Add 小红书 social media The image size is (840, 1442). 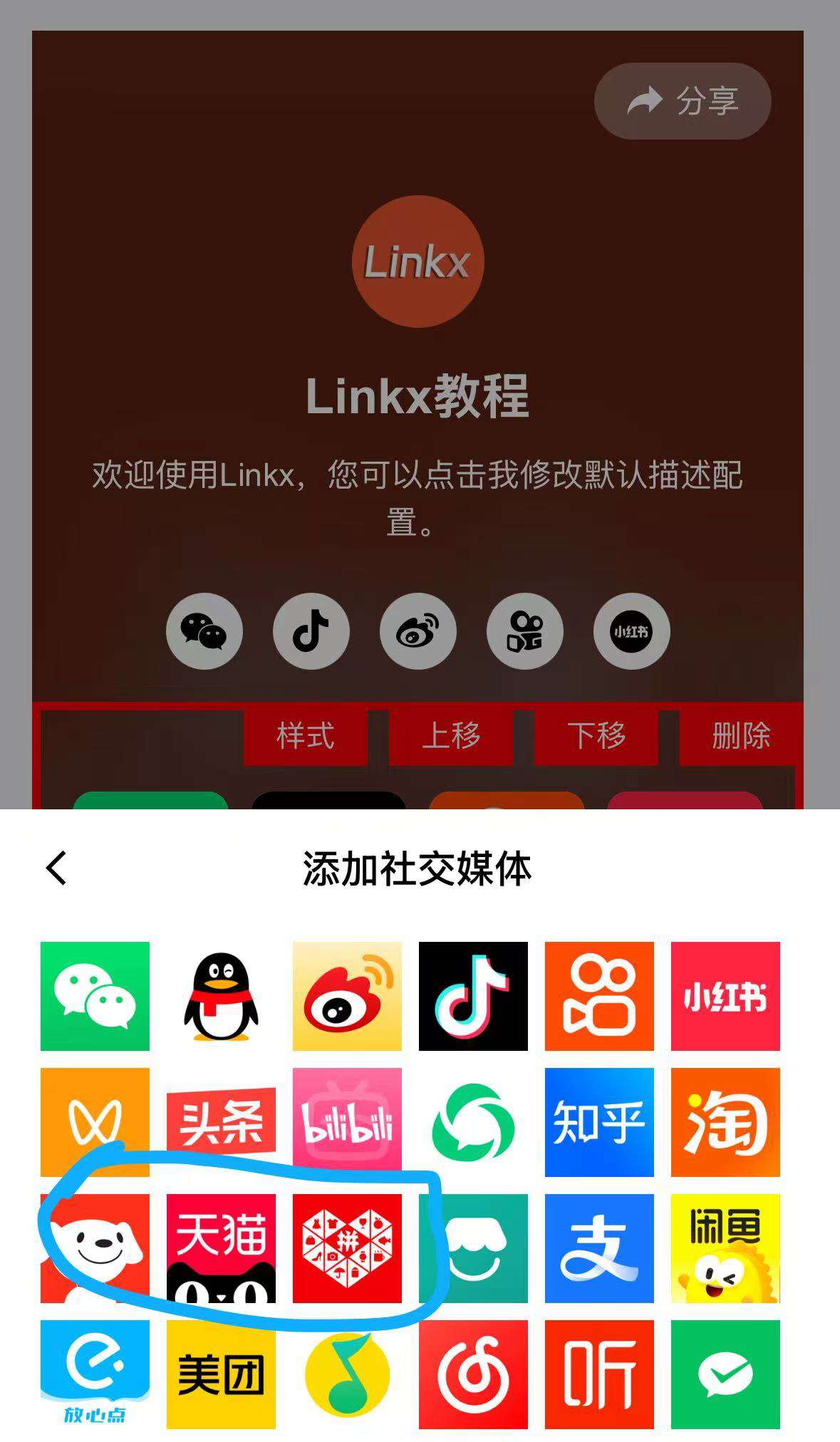coord(725,995)
